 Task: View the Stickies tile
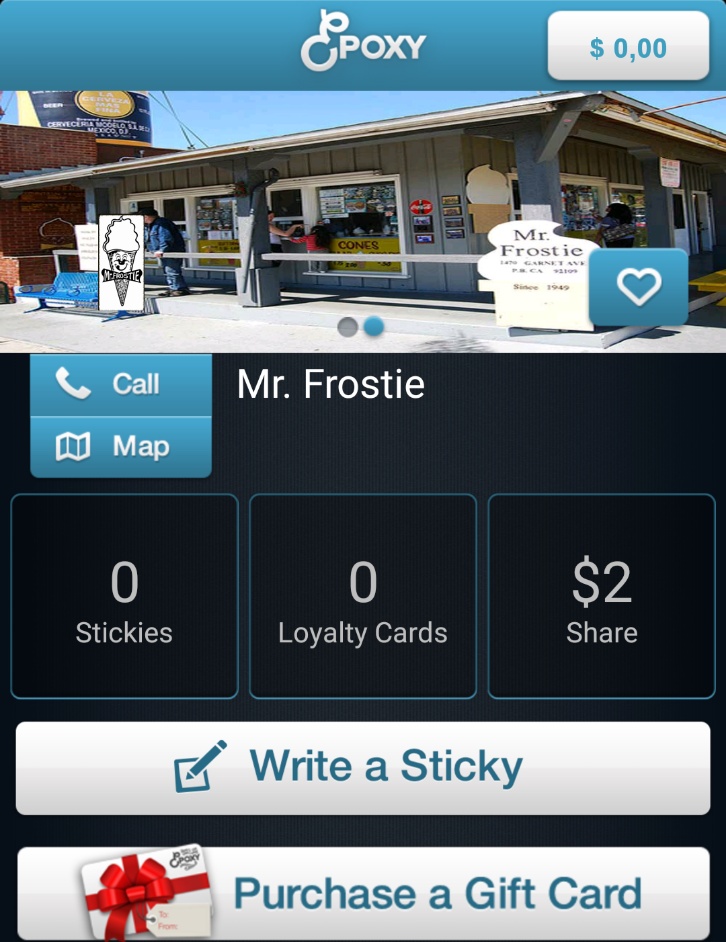click(x=124, y=596)
